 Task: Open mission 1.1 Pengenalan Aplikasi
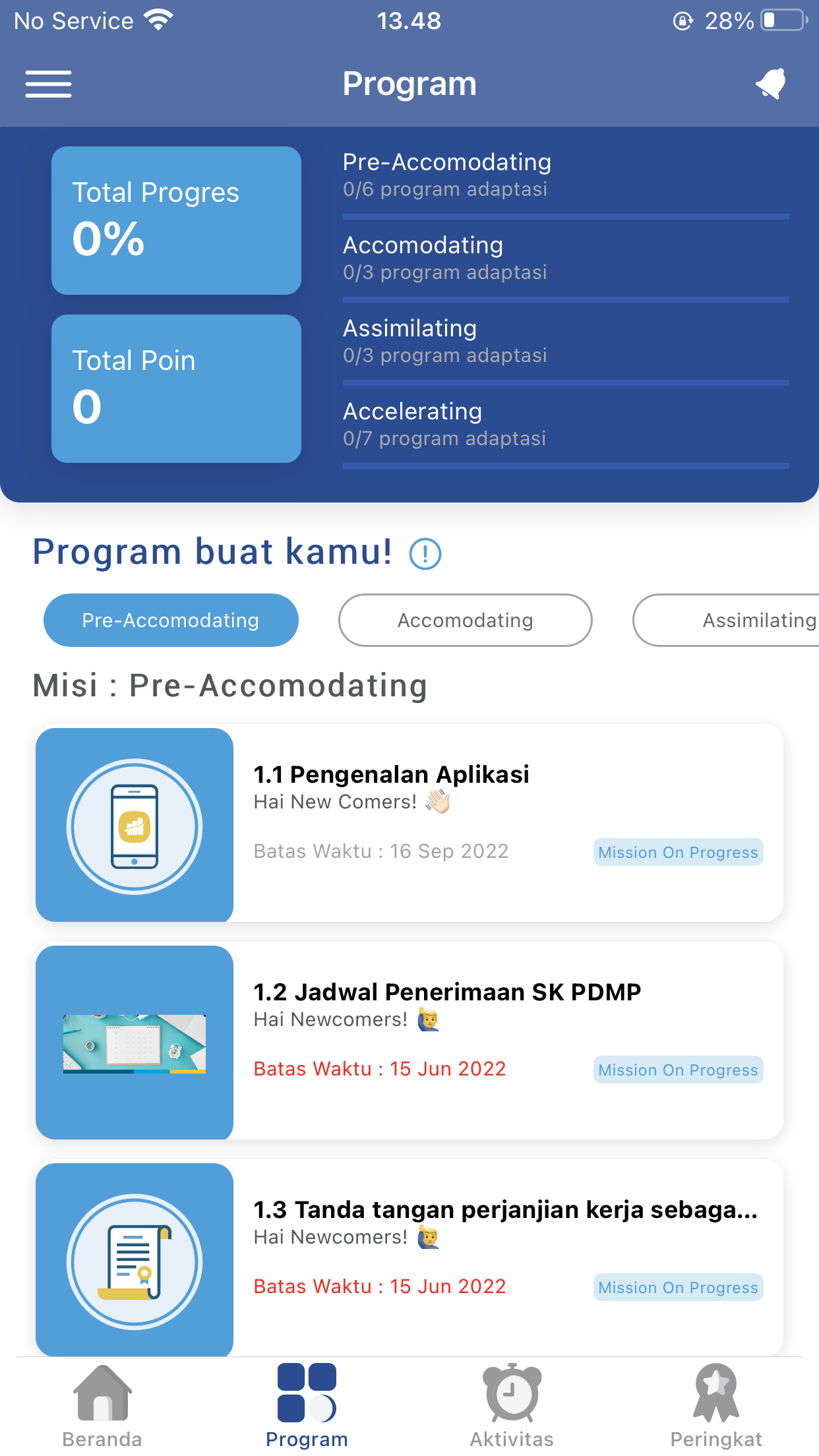(409, 824)
